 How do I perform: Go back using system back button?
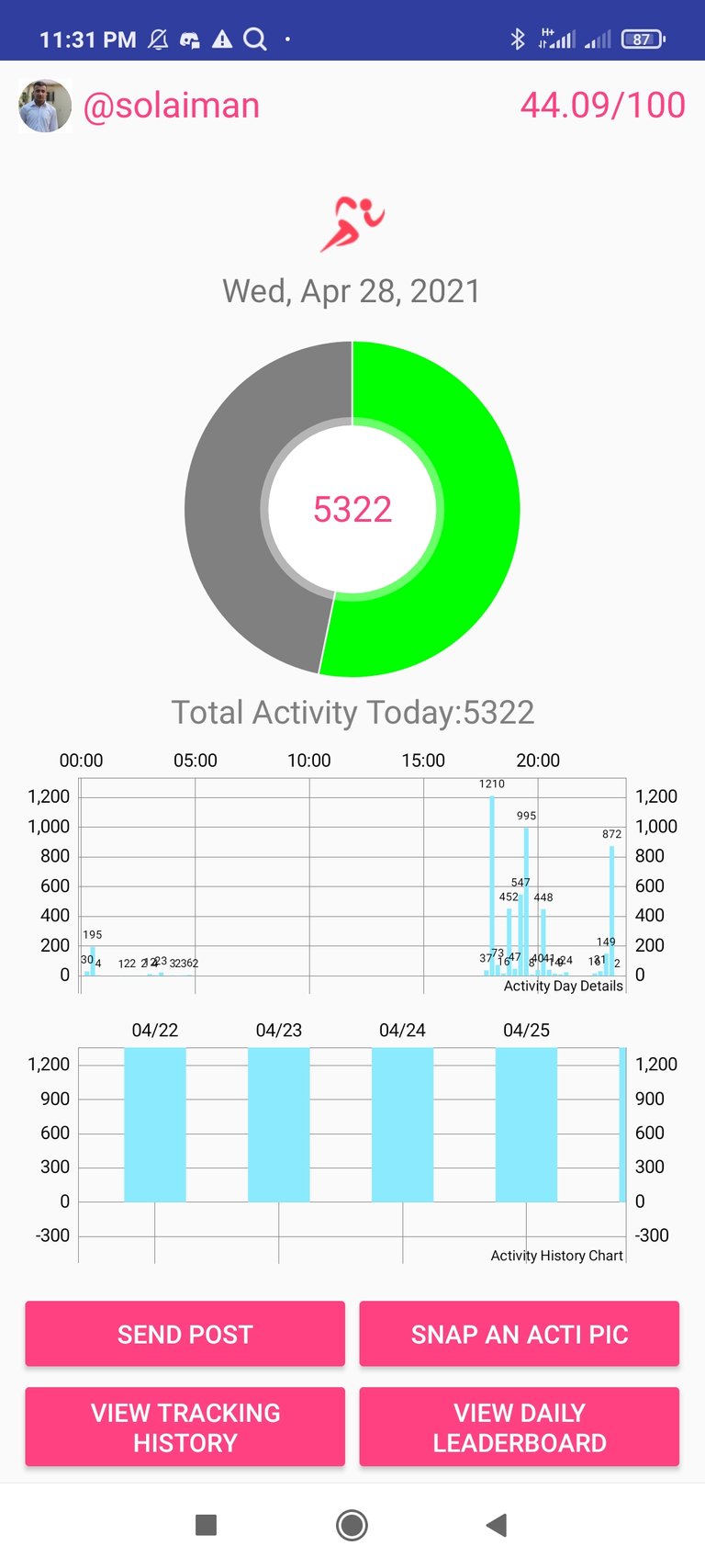pos(497,1525)
